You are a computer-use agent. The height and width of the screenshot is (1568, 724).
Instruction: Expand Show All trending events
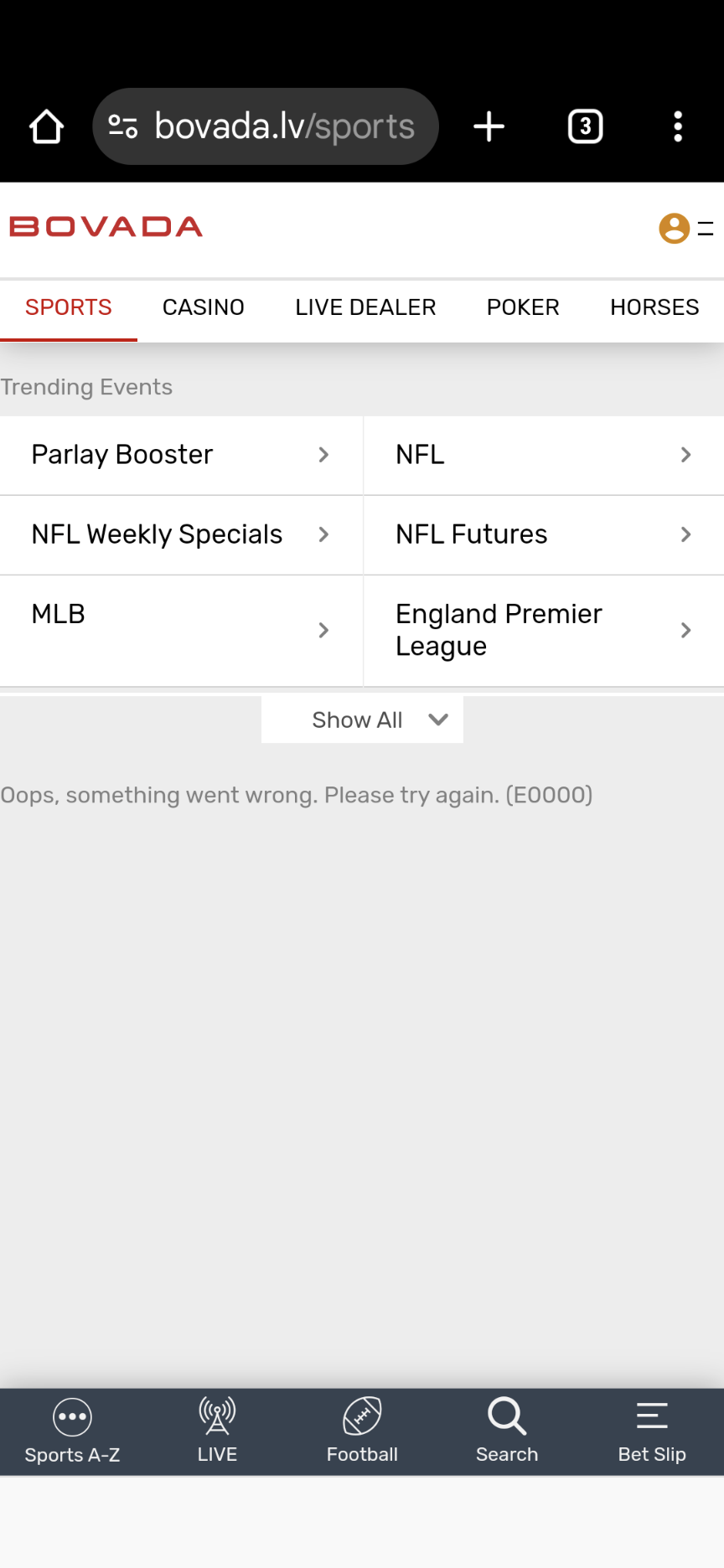click(362, 720)
